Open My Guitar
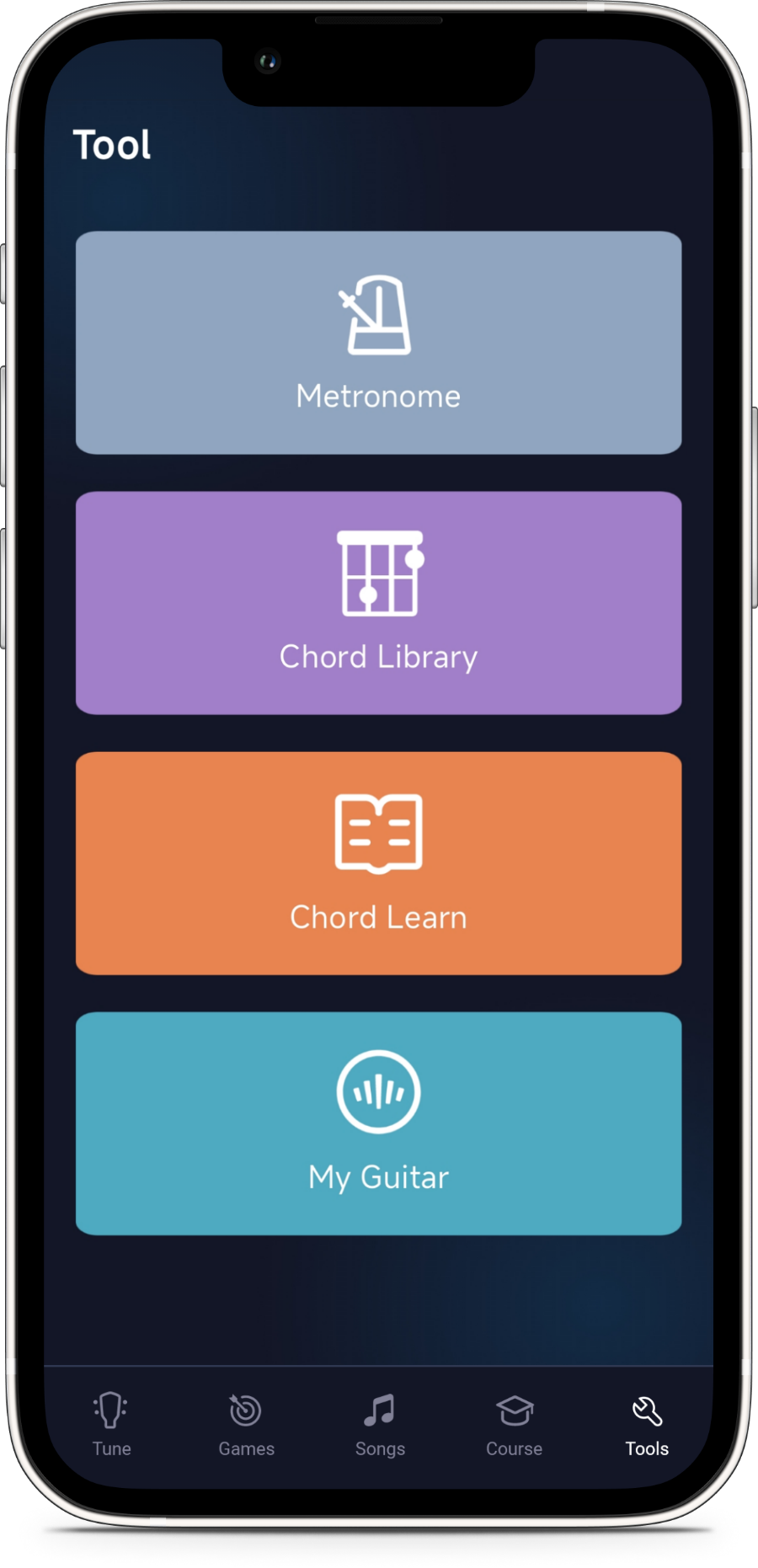This screenshot has width=758, height=1568. coord(378,1123)
